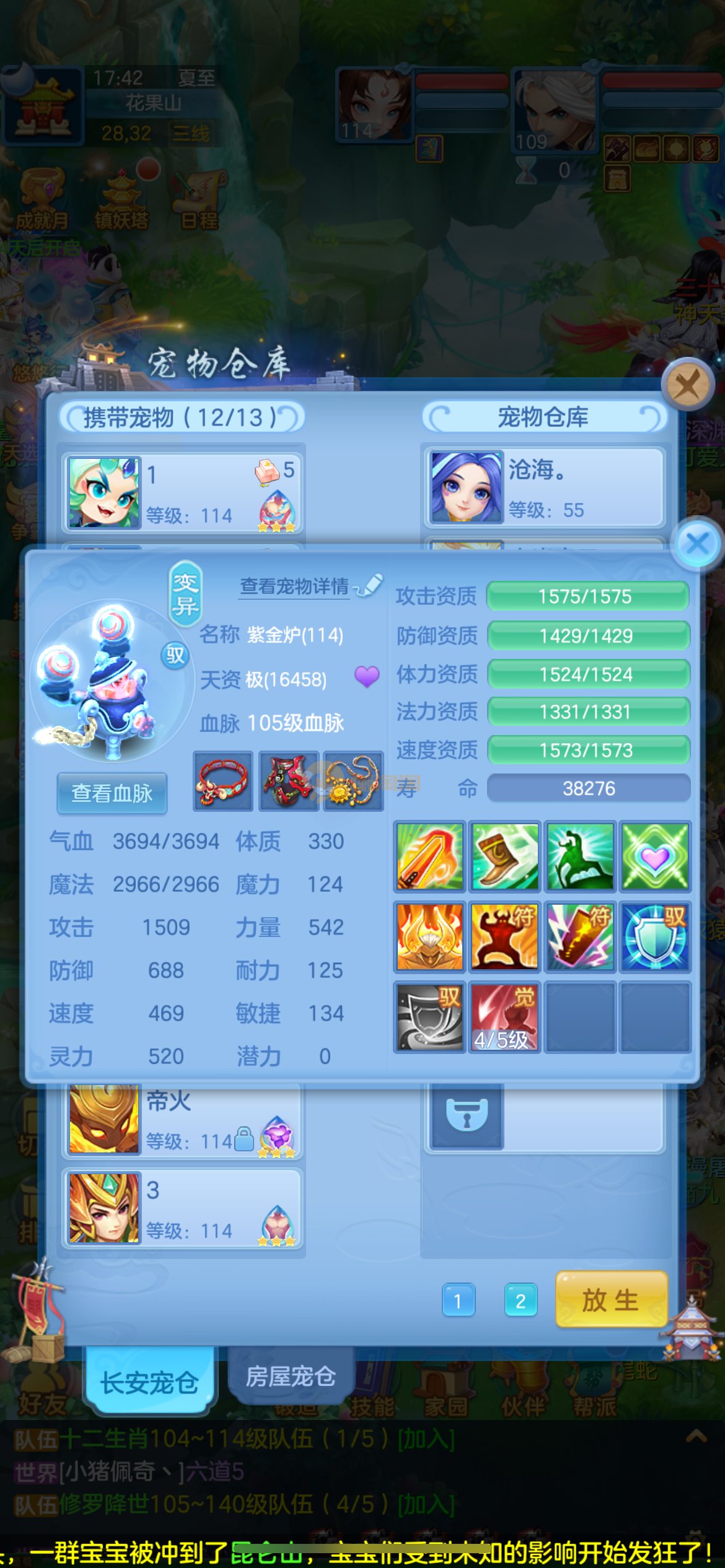Go to warehouse page 1
The width and height of the screenshot is (725, 1568).
tap(458, 1300)
